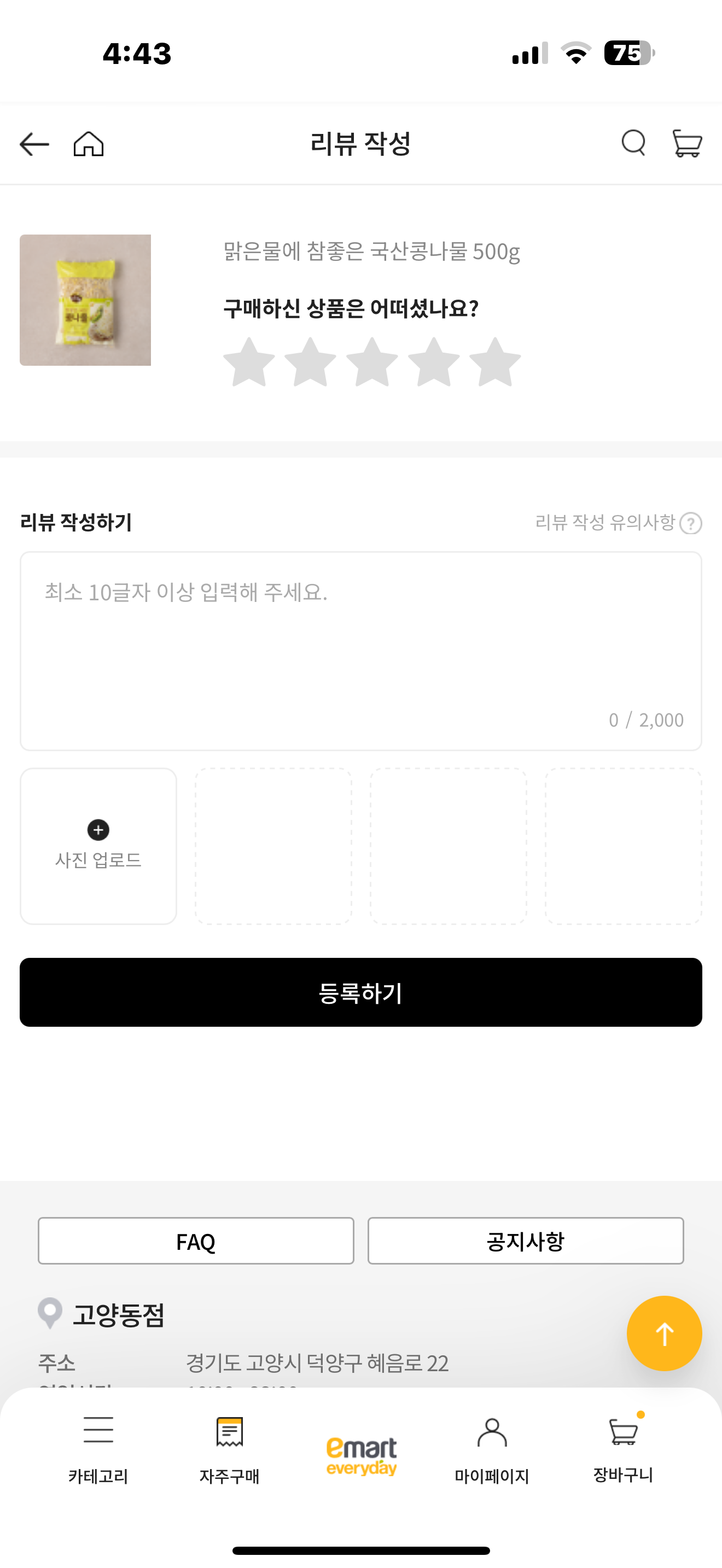Select the first star to rate one star
Screen dimensions: 722x1568
point(249,363)
